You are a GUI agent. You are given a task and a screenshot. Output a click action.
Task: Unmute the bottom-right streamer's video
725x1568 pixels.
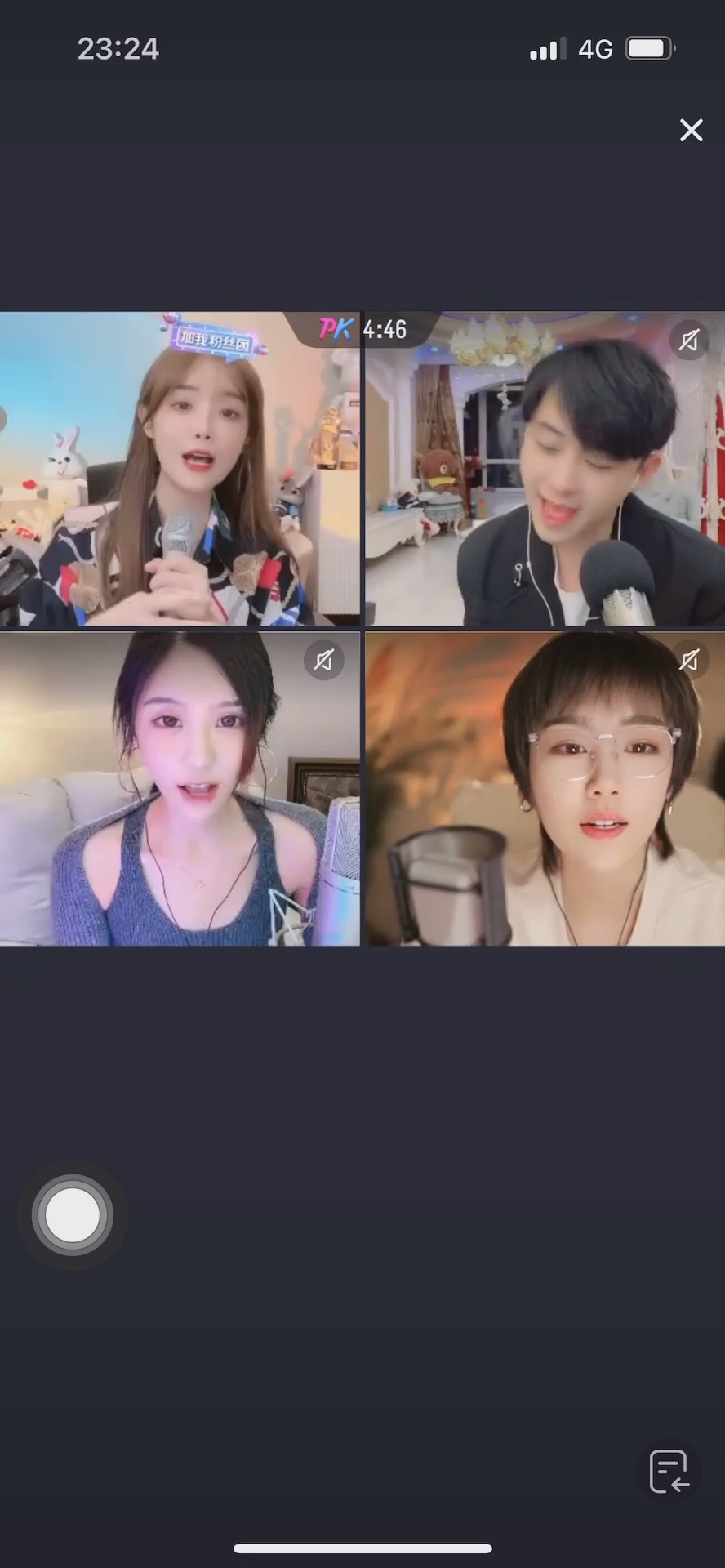[689, 660]
